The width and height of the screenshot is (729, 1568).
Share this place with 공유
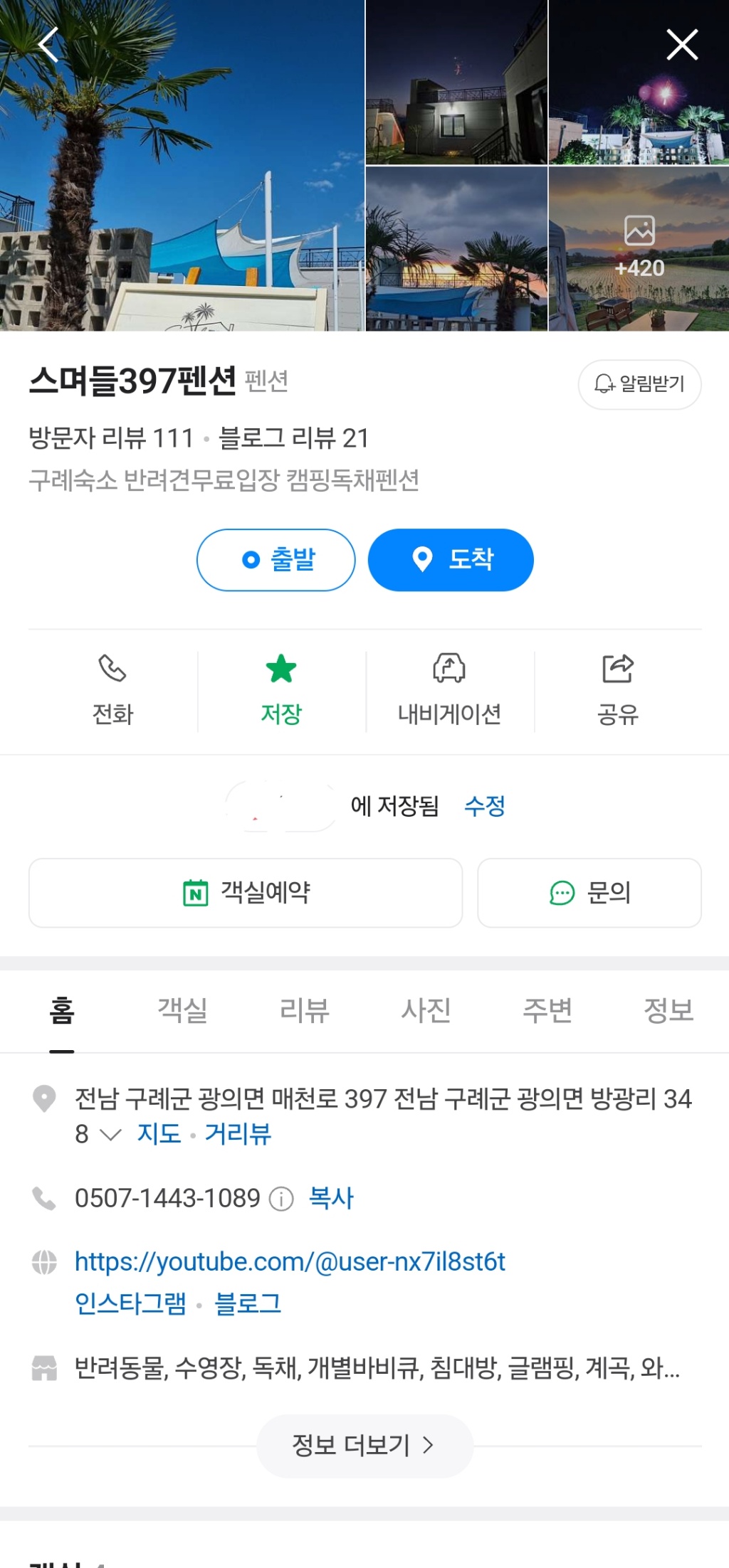coord(617,690)
